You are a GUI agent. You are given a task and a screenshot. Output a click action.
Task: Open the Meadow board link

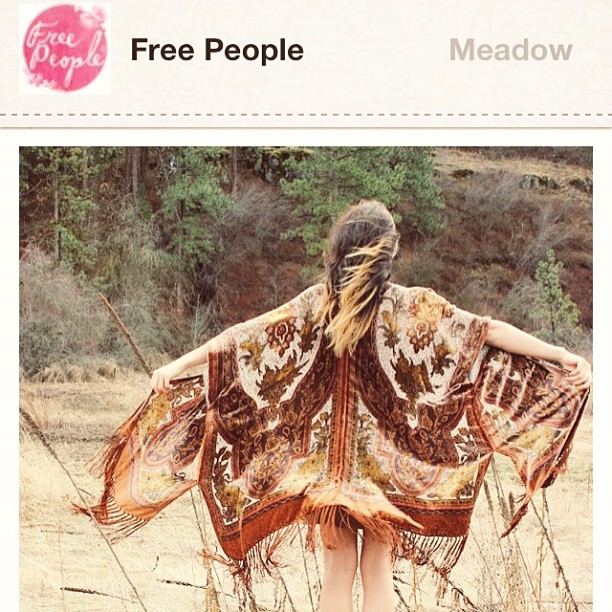(510, 50)
